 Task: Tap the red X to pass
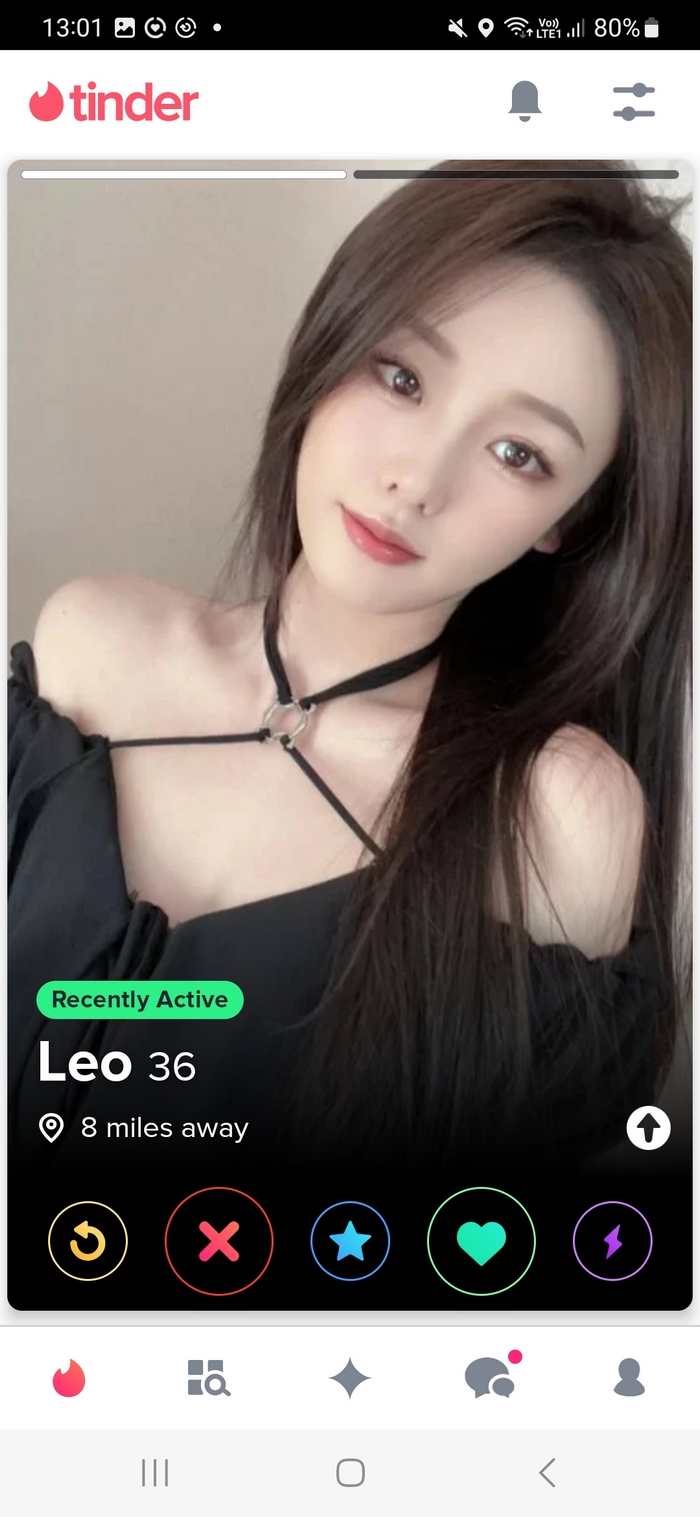[x=219, y=1241]
